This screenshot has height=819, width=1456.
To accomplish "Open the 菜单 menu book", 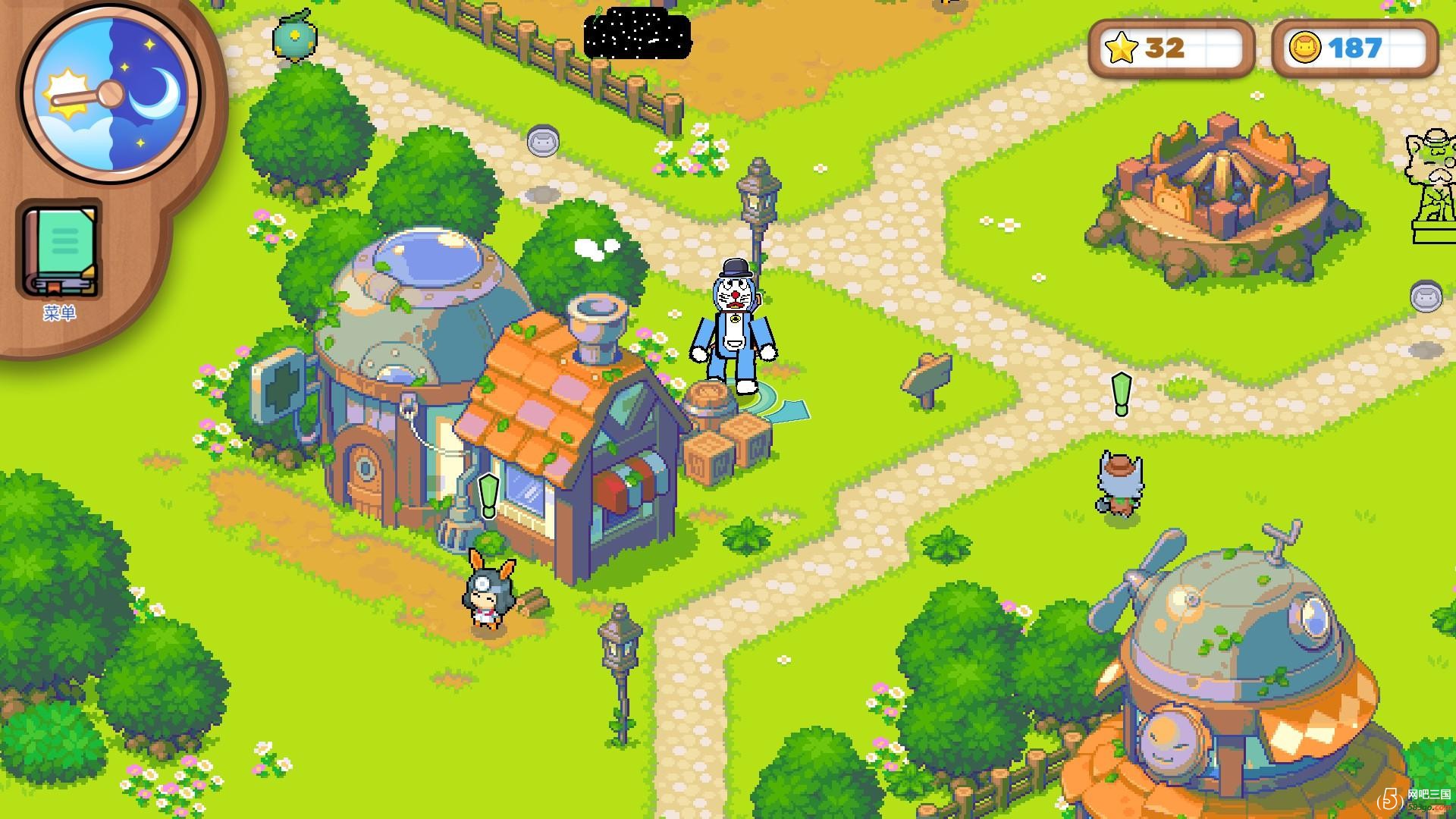I will 60,252.
